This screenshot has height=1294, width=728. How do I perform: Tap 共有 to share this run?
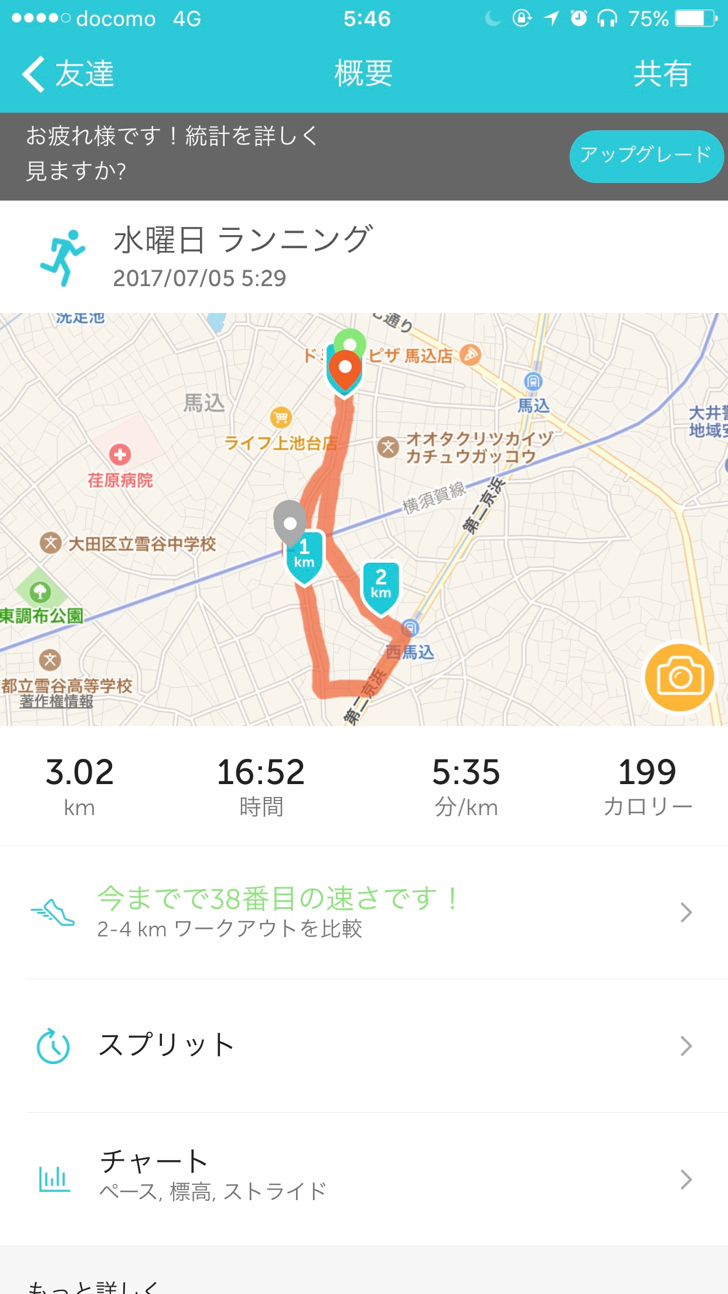(x=662, y=74)
